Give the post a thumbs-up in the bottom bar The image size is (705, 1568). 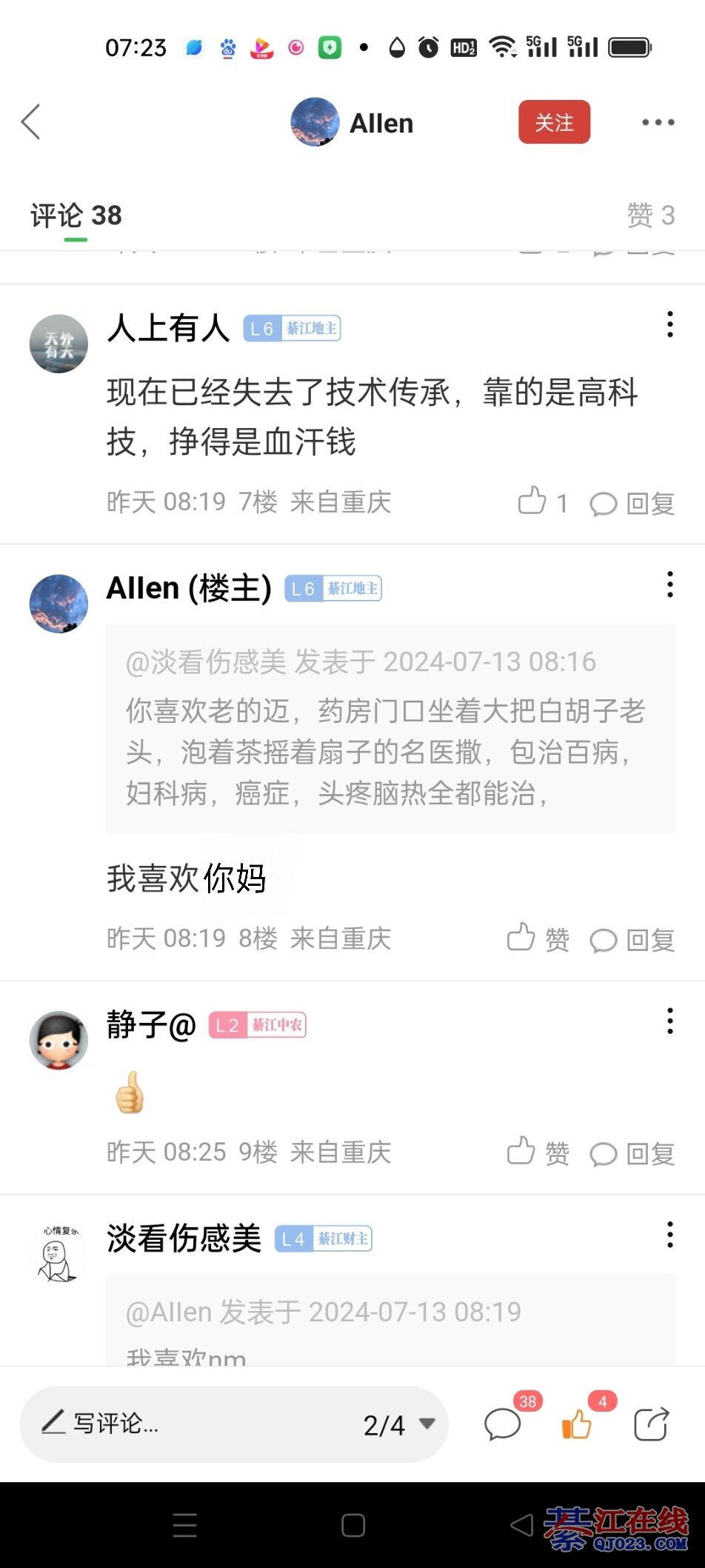point(577,1423)
